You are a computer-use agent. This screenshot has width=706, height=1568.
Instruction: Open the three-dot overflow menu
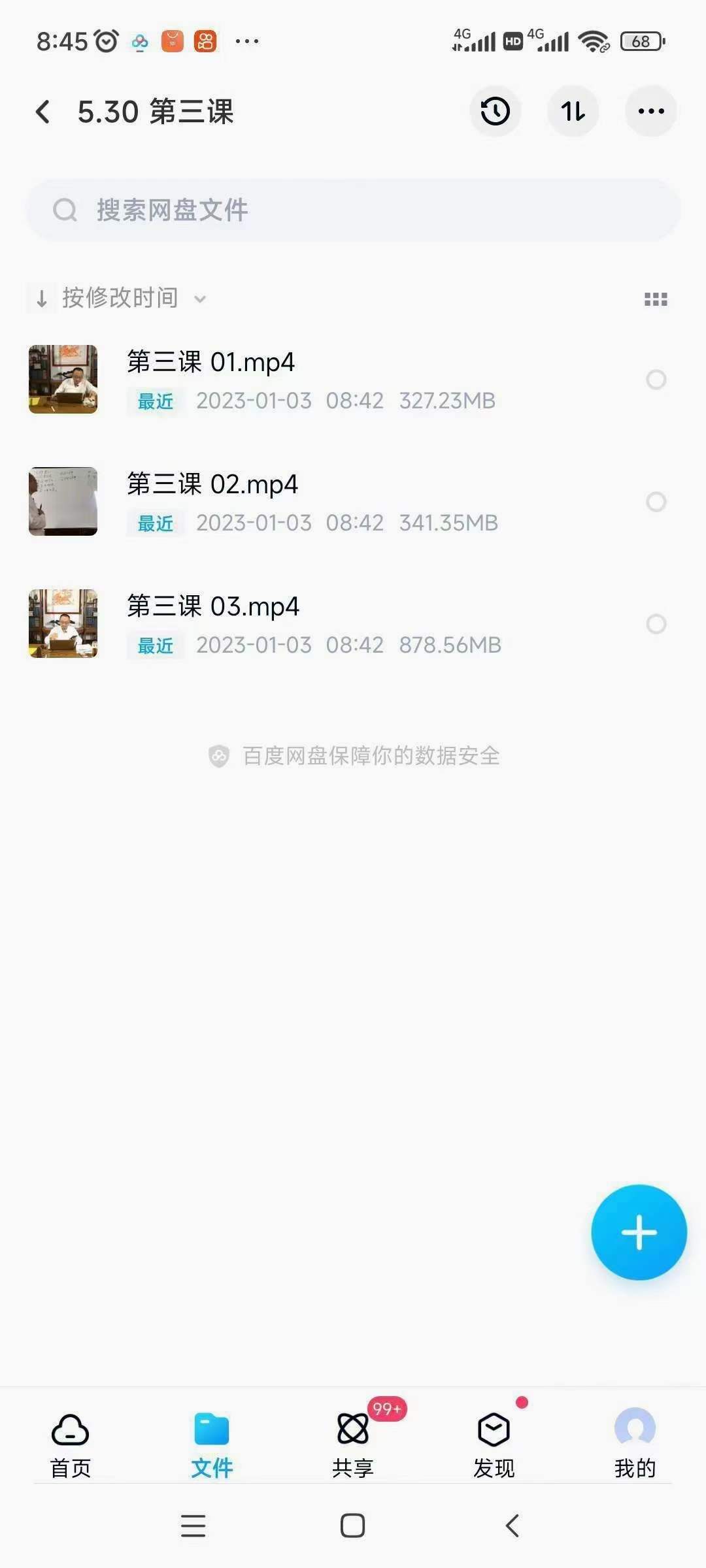pos(650,112)
